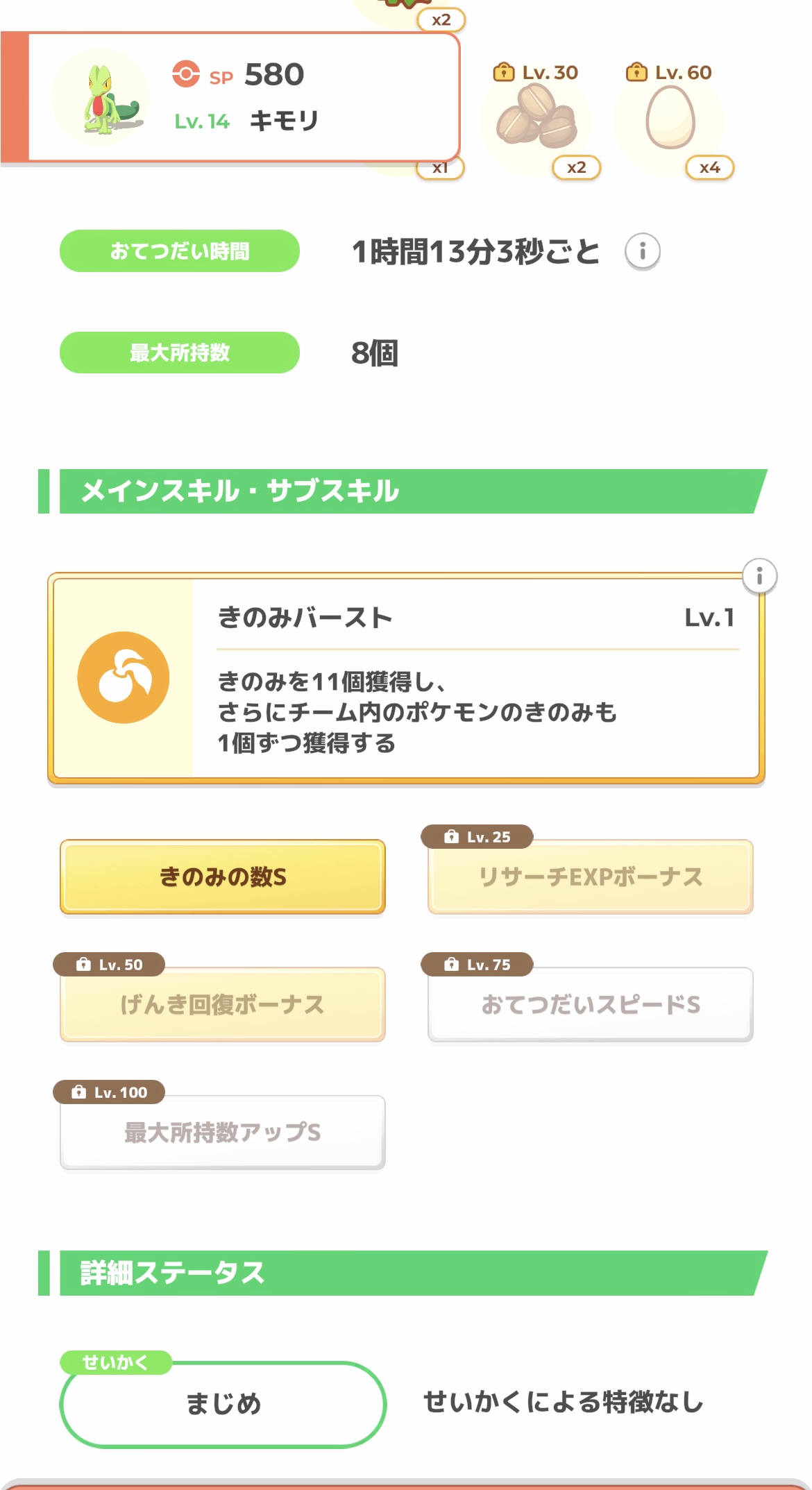The image size is (812, 1490).
Task: Tap the まじめ nature button
Action: click(x=223, y=1404)
